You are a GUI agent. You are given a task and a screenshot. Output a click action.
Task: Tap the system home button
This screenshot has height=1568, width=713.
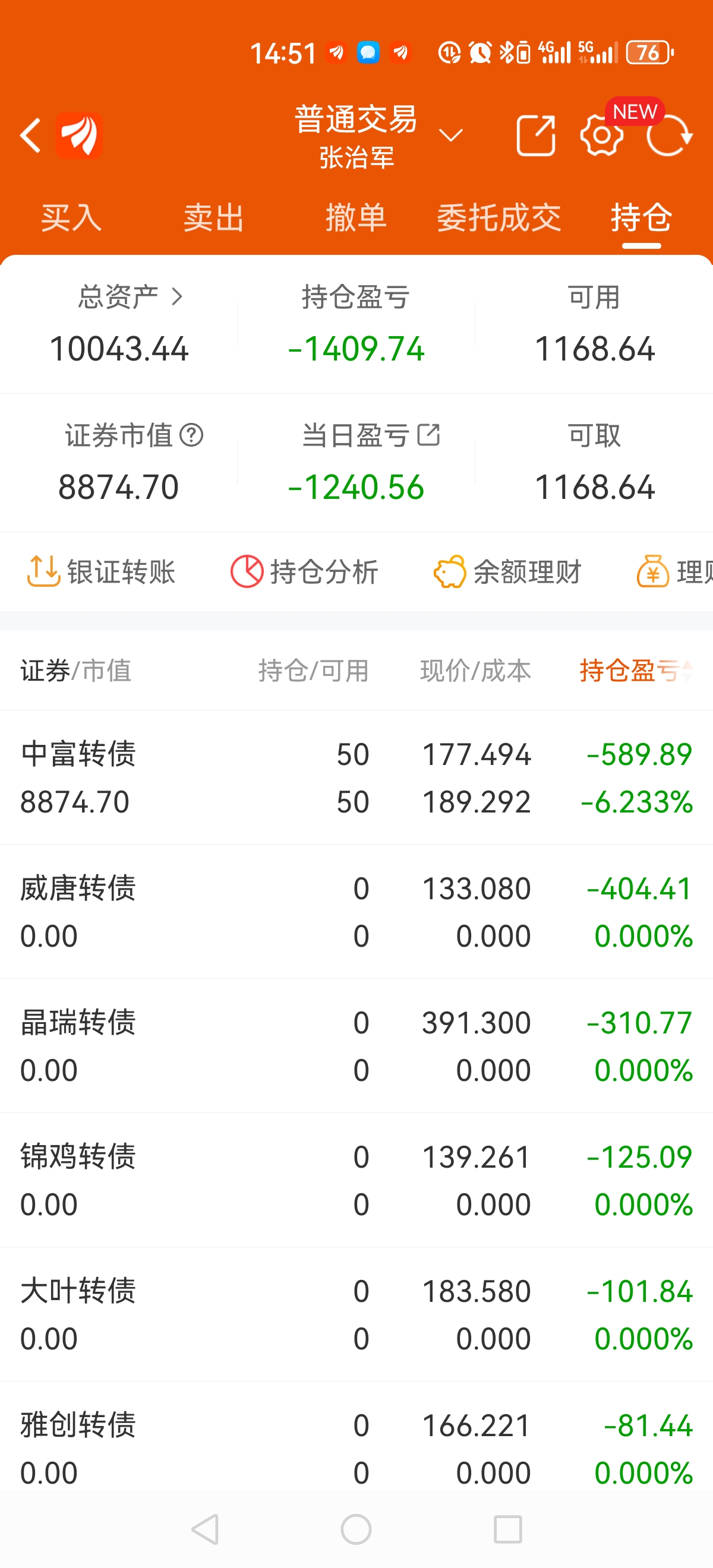(356, 1529)
